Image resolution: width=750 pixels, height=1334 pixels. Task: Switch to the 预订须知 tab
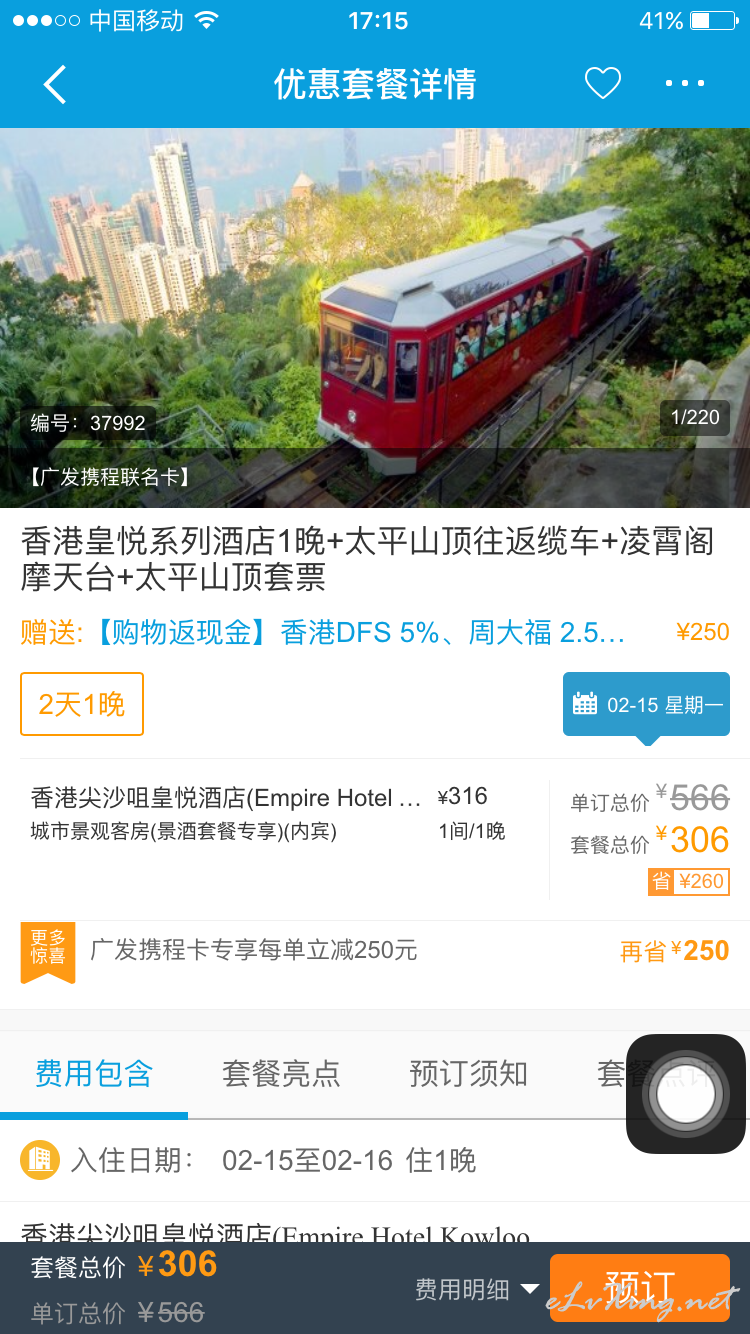click(x=468, y=1074)
